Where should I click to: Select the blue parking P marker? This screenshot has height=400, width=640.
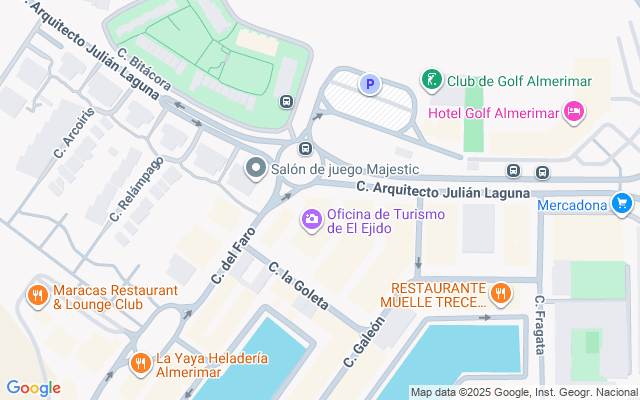(370, 85)
